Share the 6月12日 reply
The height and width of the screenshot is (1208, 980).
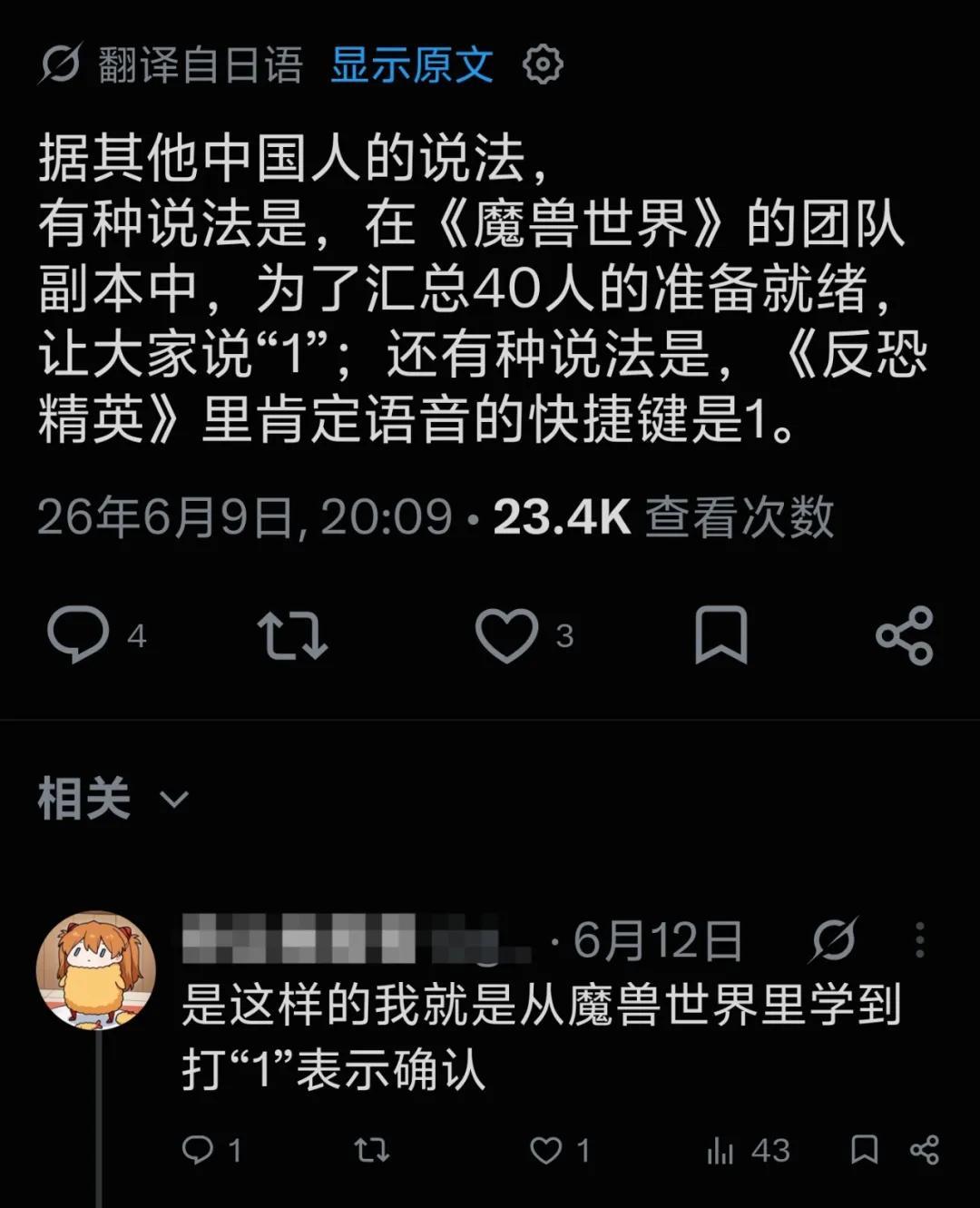point(925,1150)
